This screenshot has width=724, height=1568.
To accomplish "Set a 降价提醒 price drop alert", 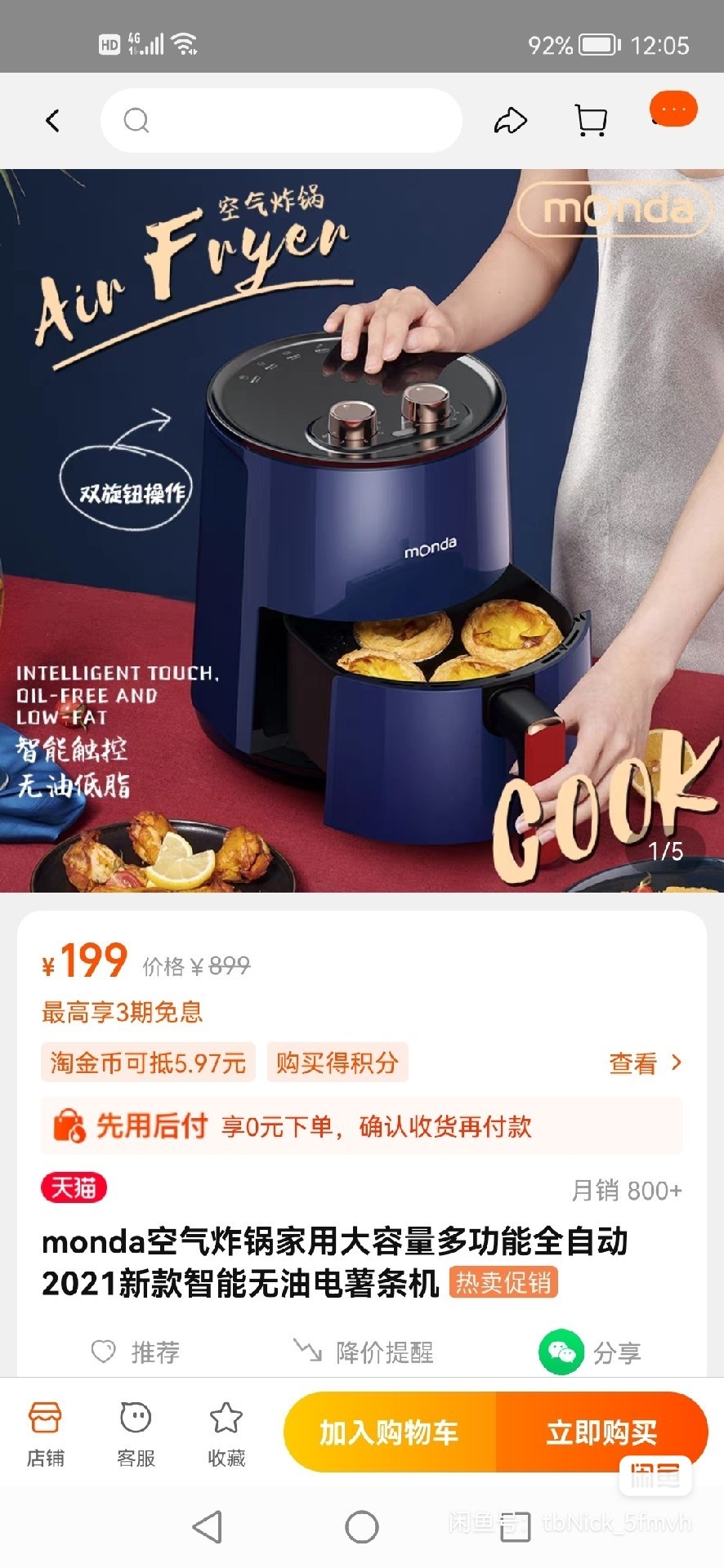I will point(364,1352).
